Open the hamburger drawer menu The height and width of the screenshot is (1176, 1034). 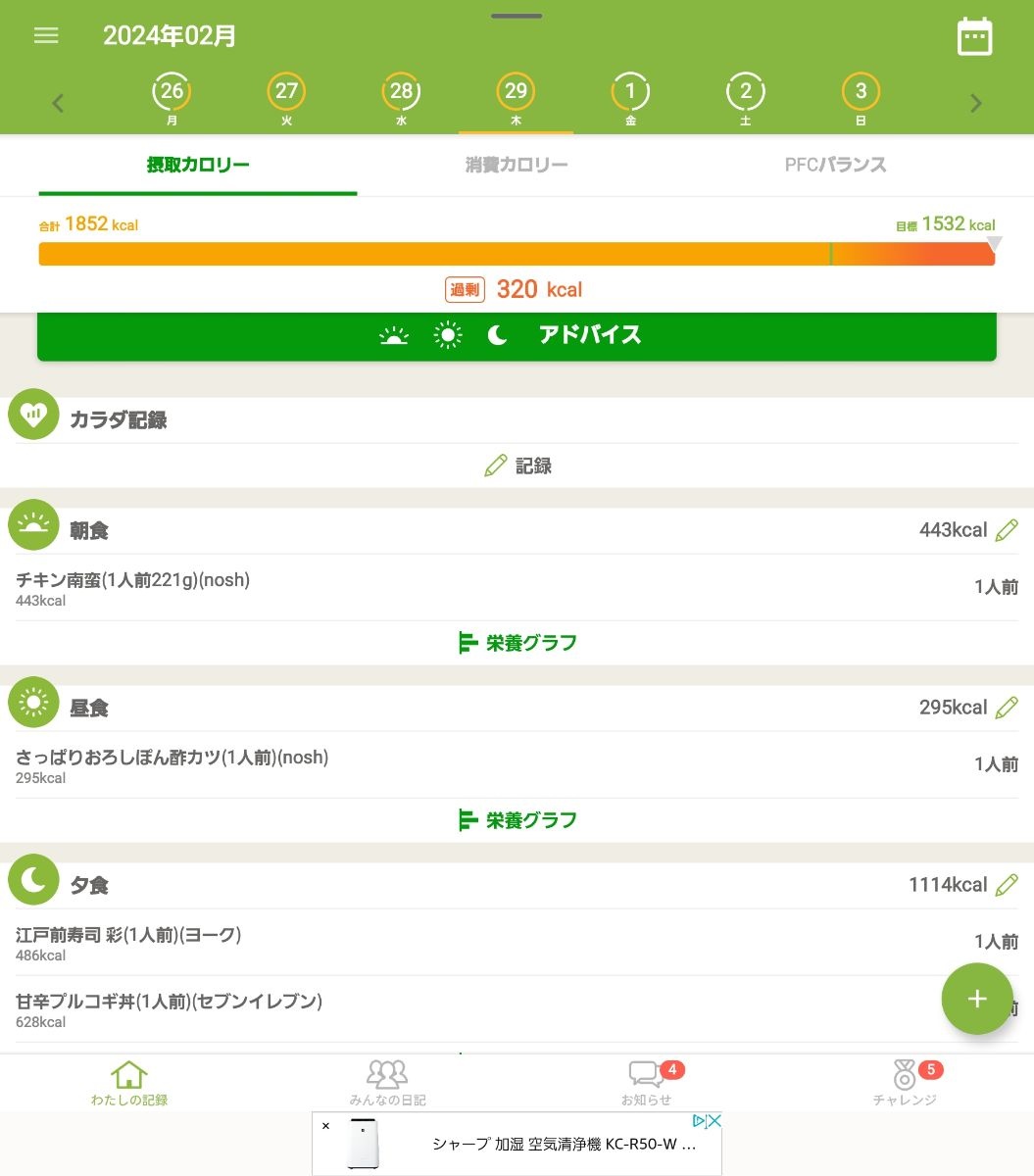point(46,36)
